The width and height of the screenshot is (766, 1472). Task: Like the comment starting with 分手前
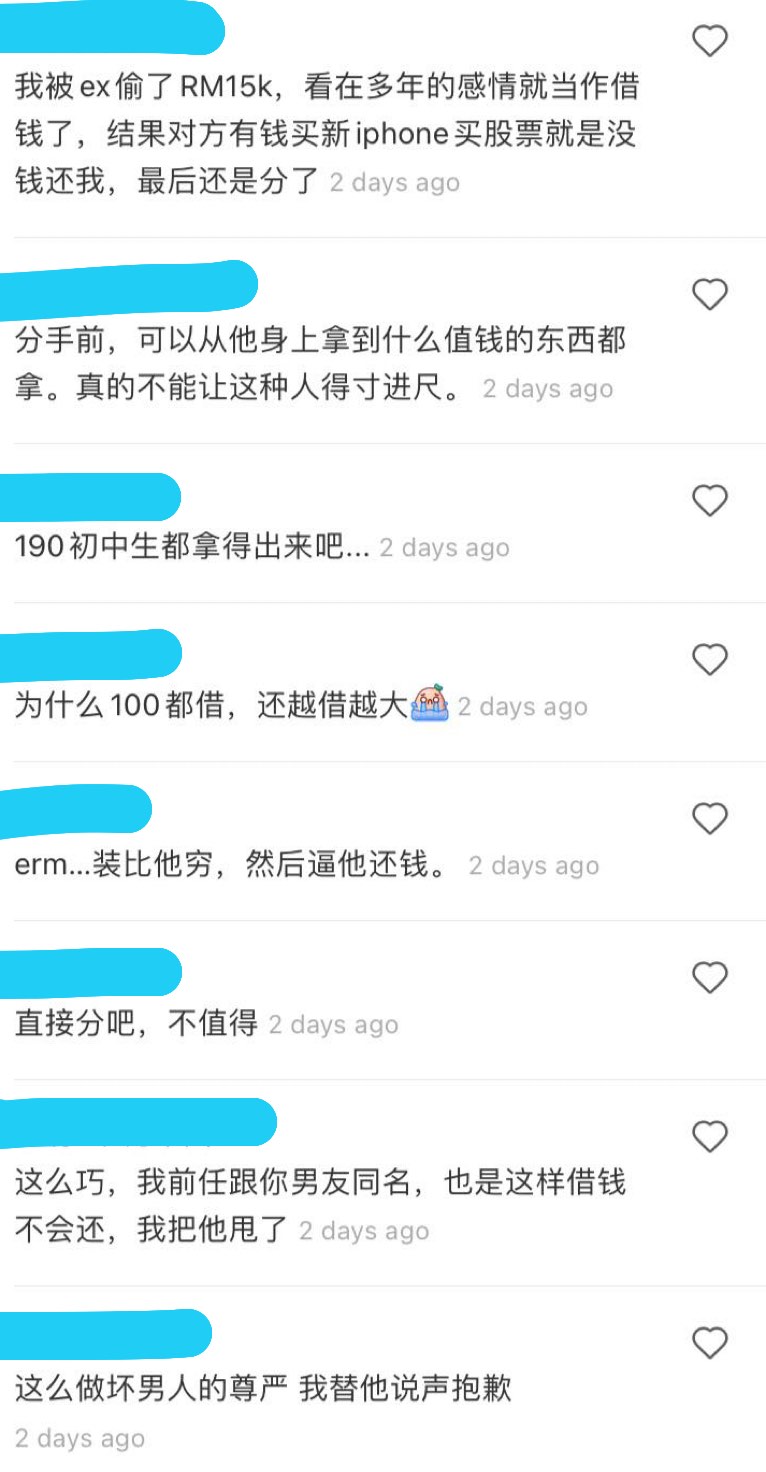710,294
